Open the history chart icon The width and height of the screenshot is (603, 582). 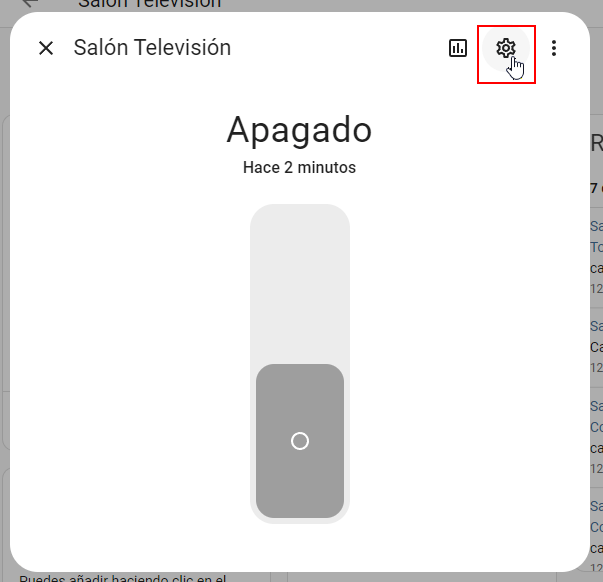pyautogui.click(x=458, y=48)
